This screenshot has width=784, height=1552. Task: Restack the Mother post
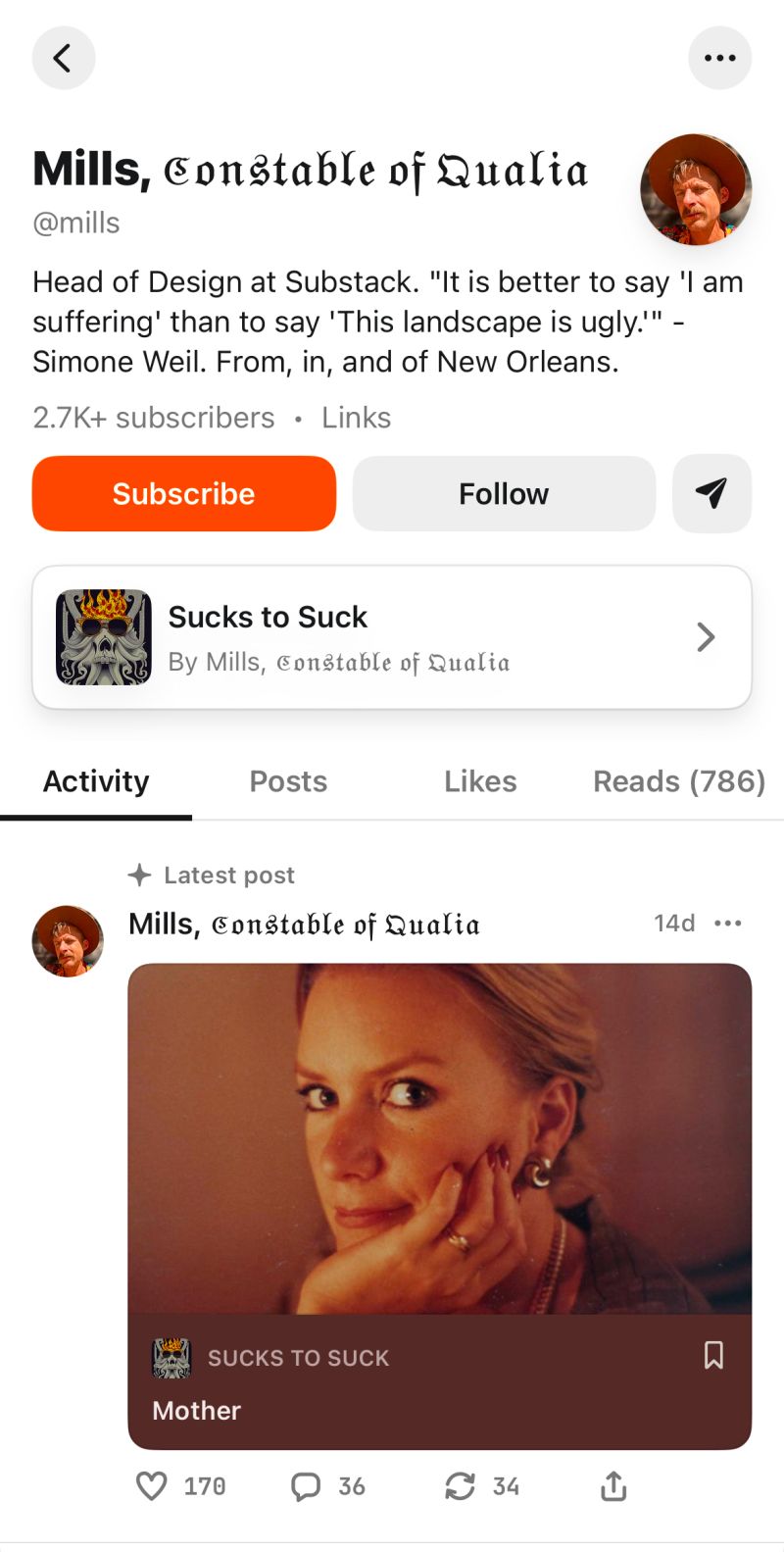[460, 1486]
